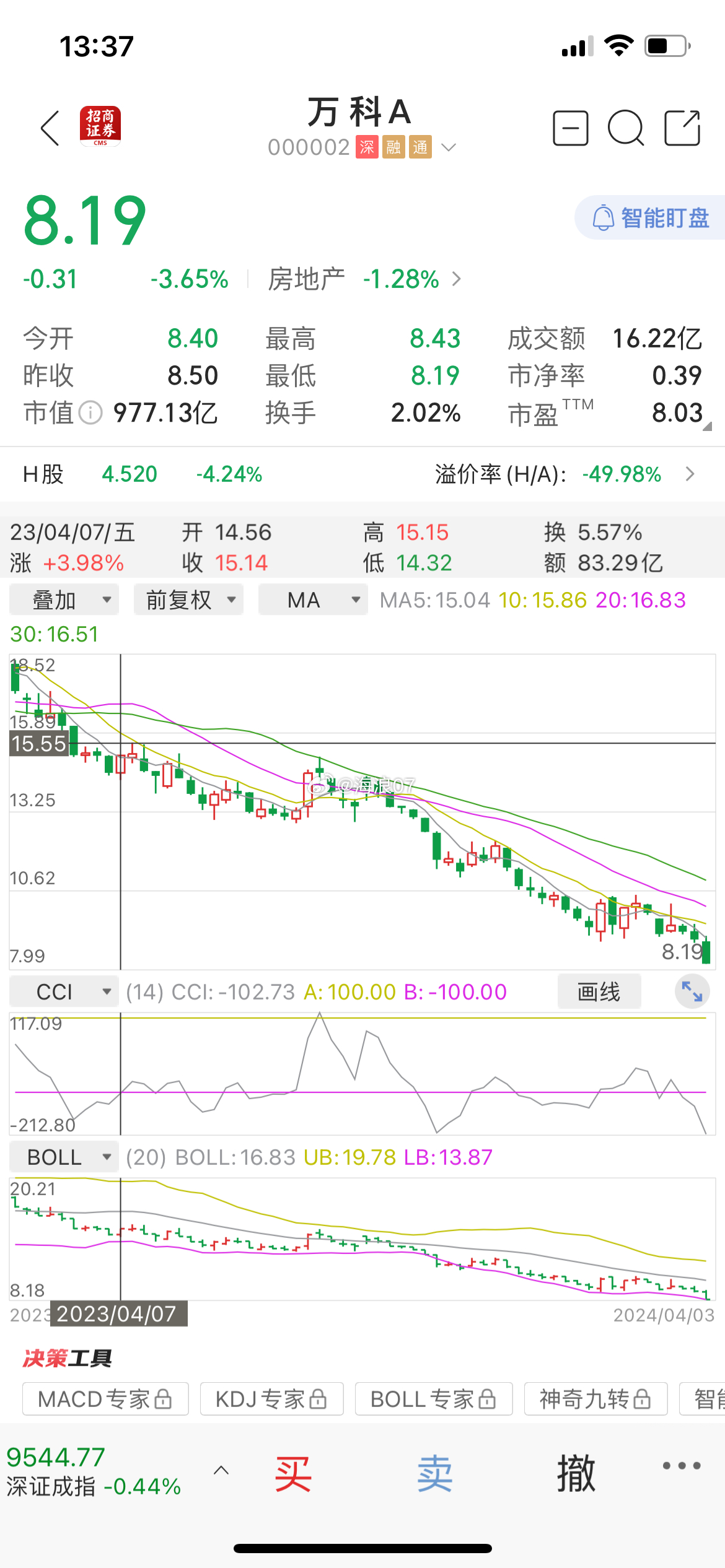Tap the share/export icon at top right
Screen dimensions: 725x1568
[681, 127]
